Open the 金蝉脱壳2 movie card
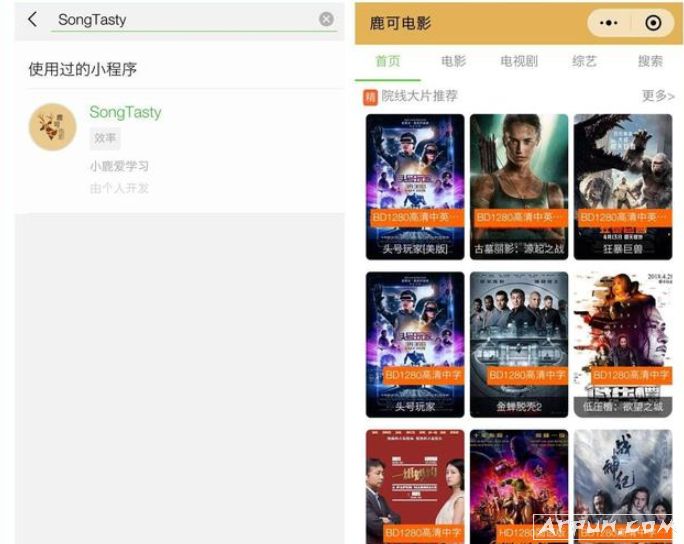 click(518, 343)
